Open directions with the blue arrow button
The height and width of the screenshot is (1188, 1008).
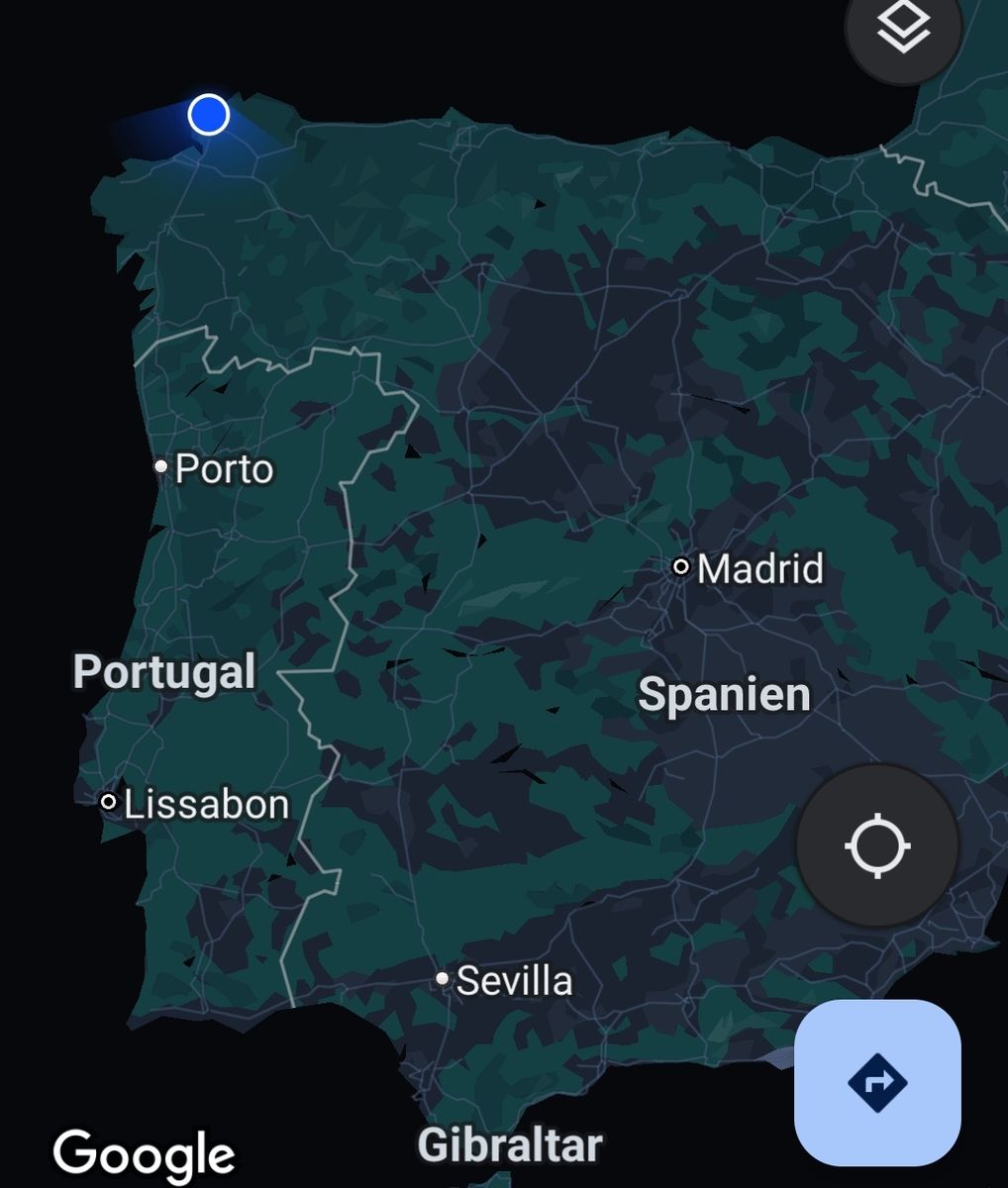click(877, 1082)
